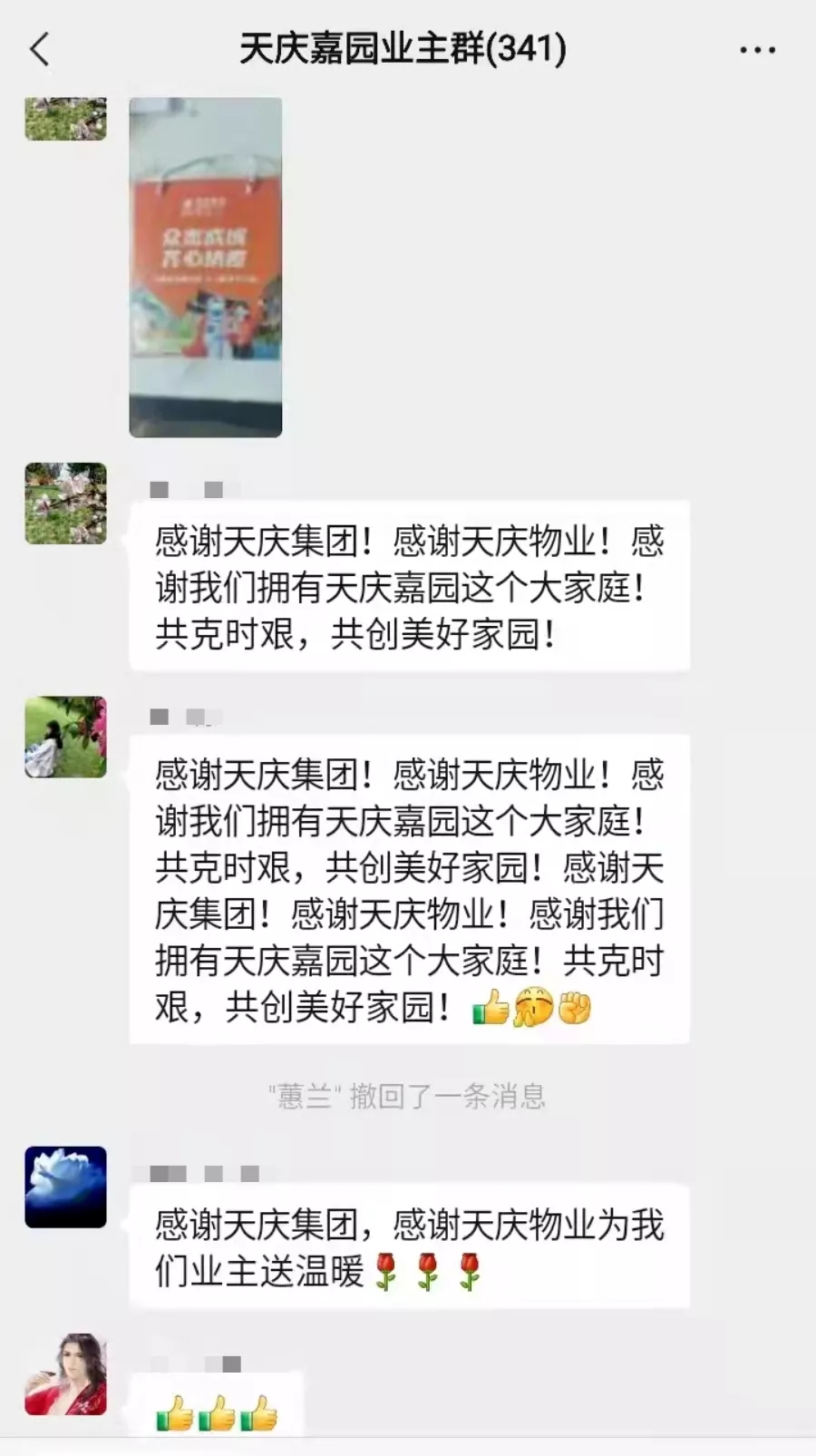Tap the avatar of the three thumbs-up sender
The width and height of the screenshot is (816, 1456).
click(65, 1373)
